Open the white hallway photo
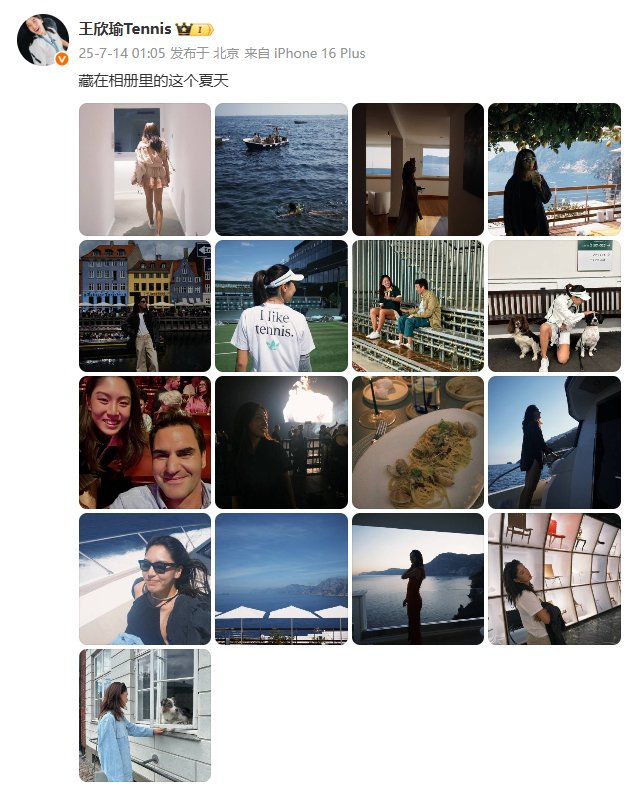 145,169
